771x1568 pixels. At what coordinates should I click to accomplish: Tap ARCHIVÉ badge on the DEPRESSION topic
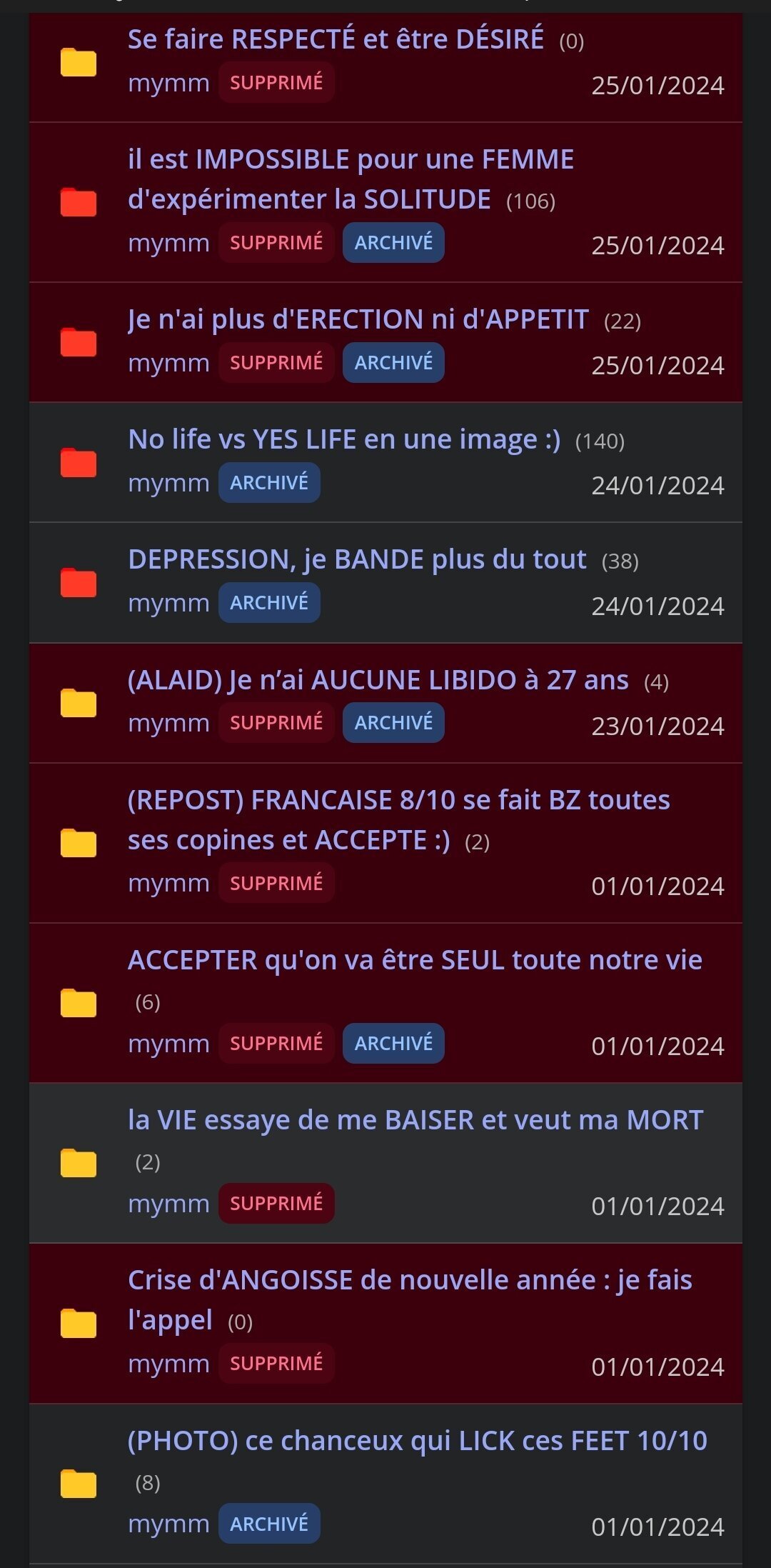[269, 603]
